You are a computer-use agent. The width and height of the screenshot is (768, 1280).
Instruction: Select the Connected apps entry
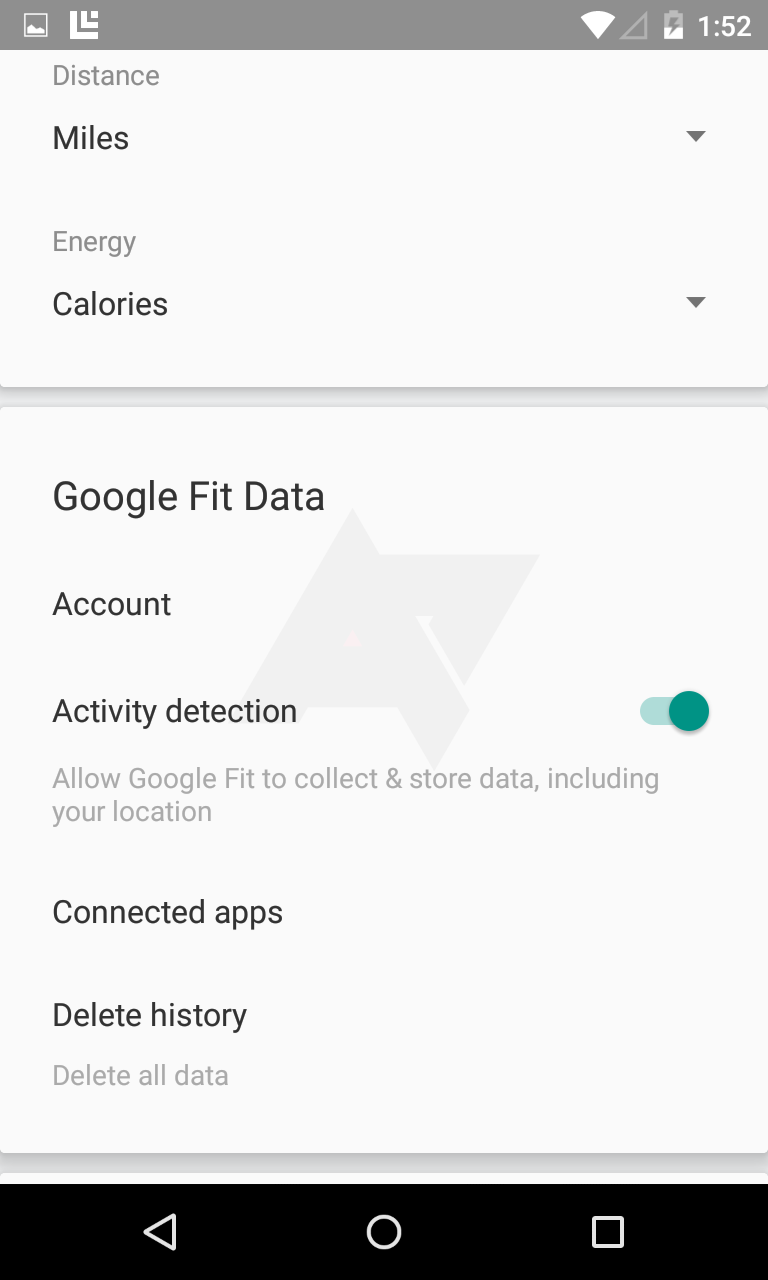point(167,911)
